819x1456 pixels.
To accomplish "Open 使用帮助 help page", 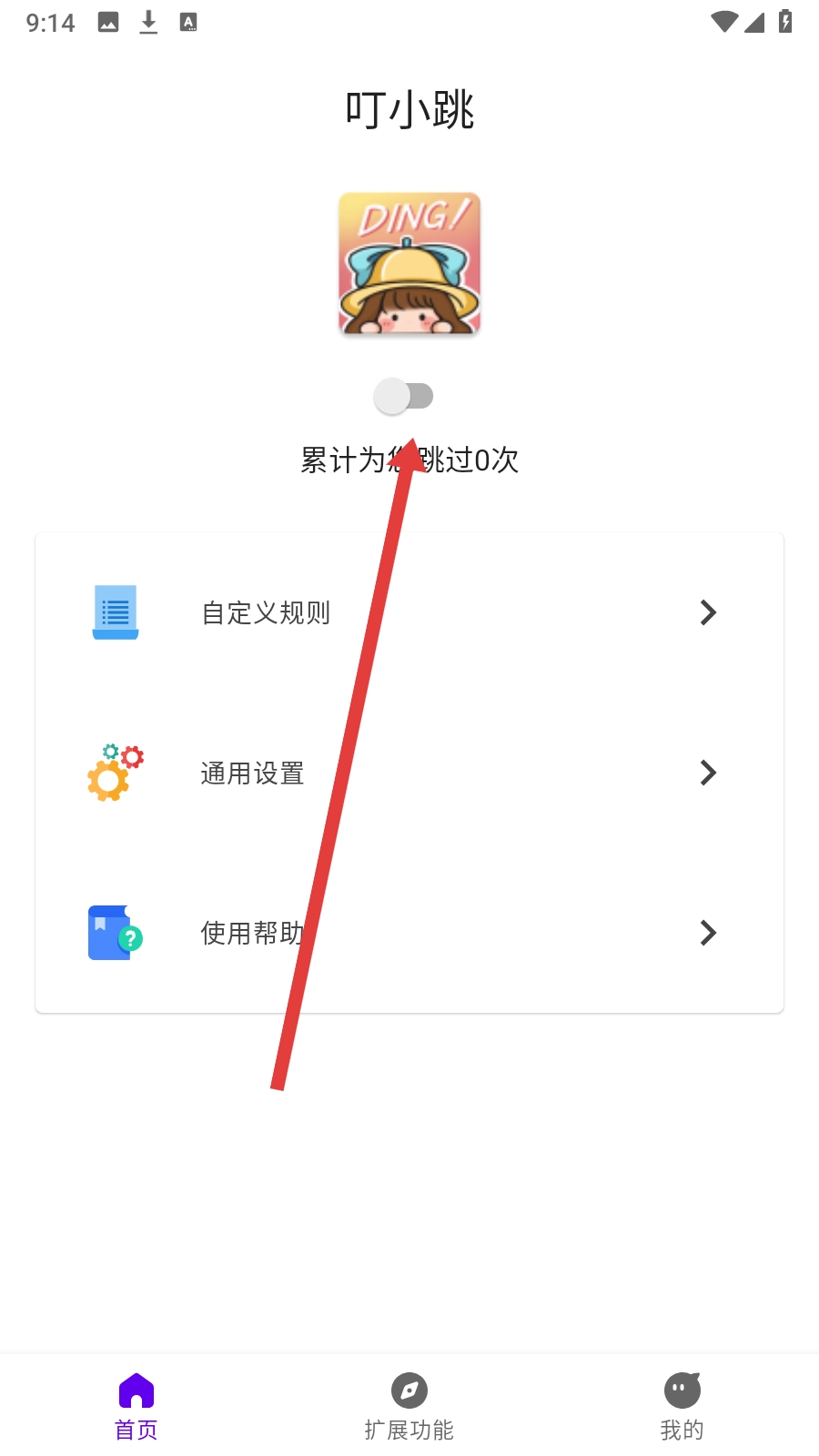I will pos(409,933).
